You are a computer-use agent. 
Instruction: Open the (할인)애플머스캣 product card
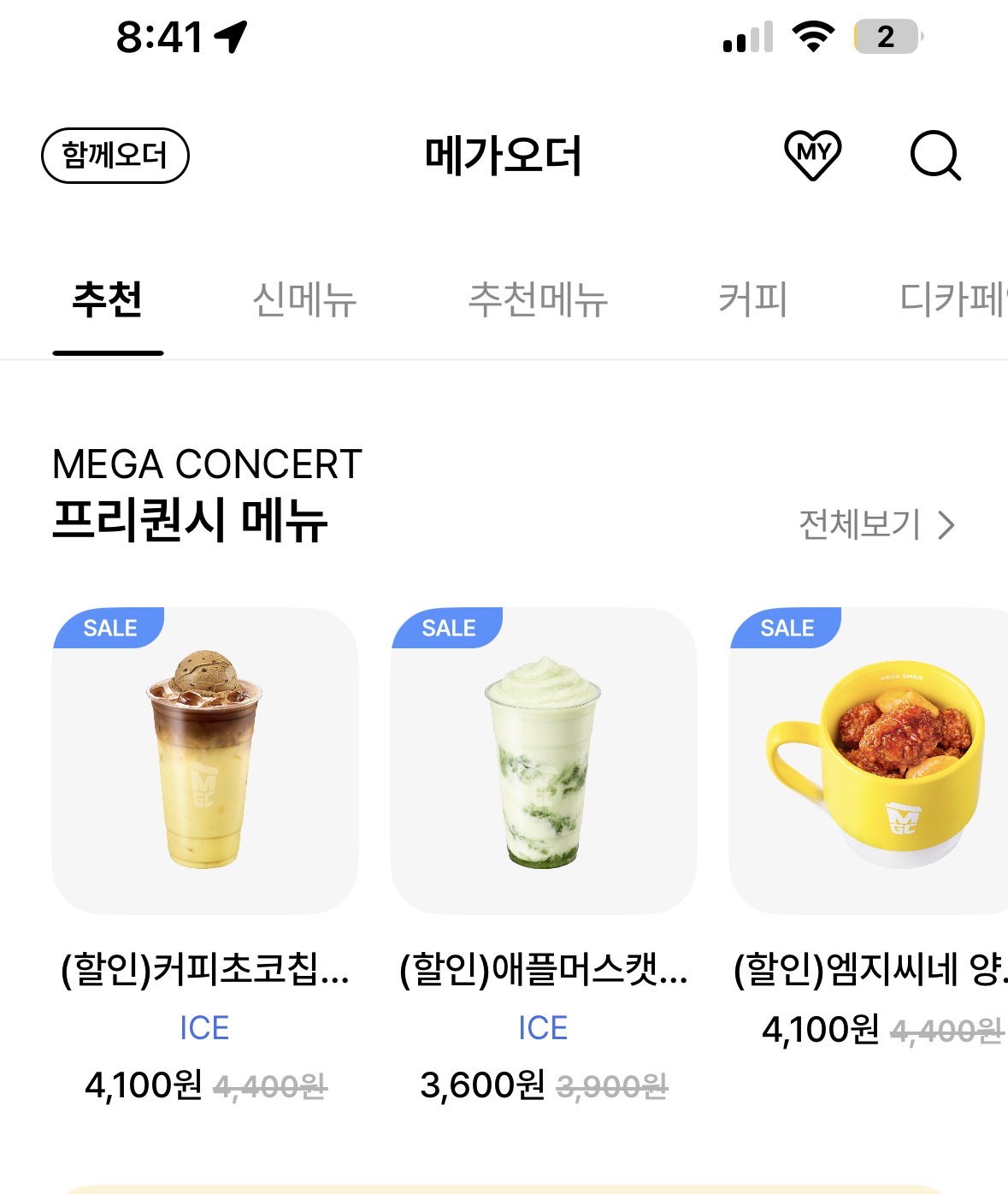point(544,761)
